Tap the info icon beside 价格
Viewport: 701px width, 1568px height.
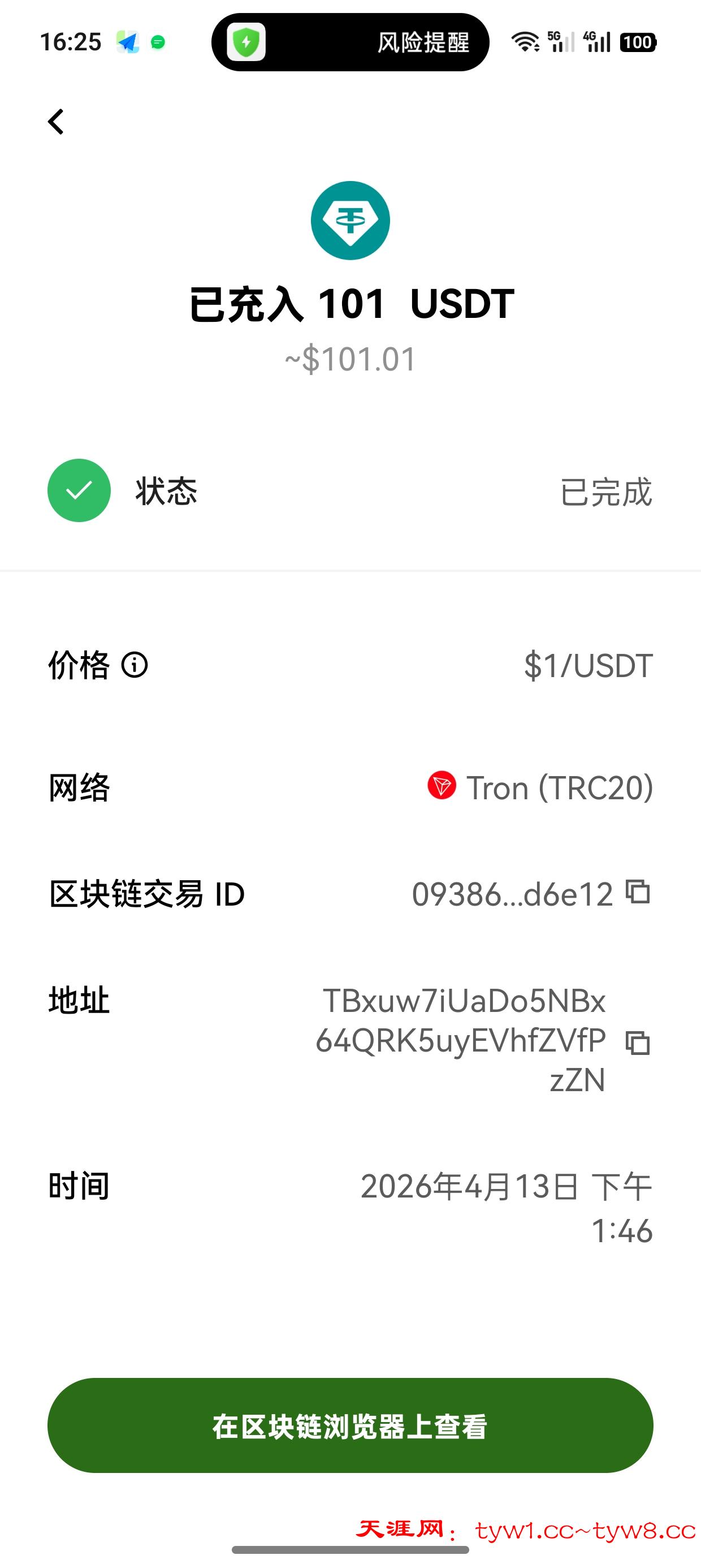[x=135, y=665]
